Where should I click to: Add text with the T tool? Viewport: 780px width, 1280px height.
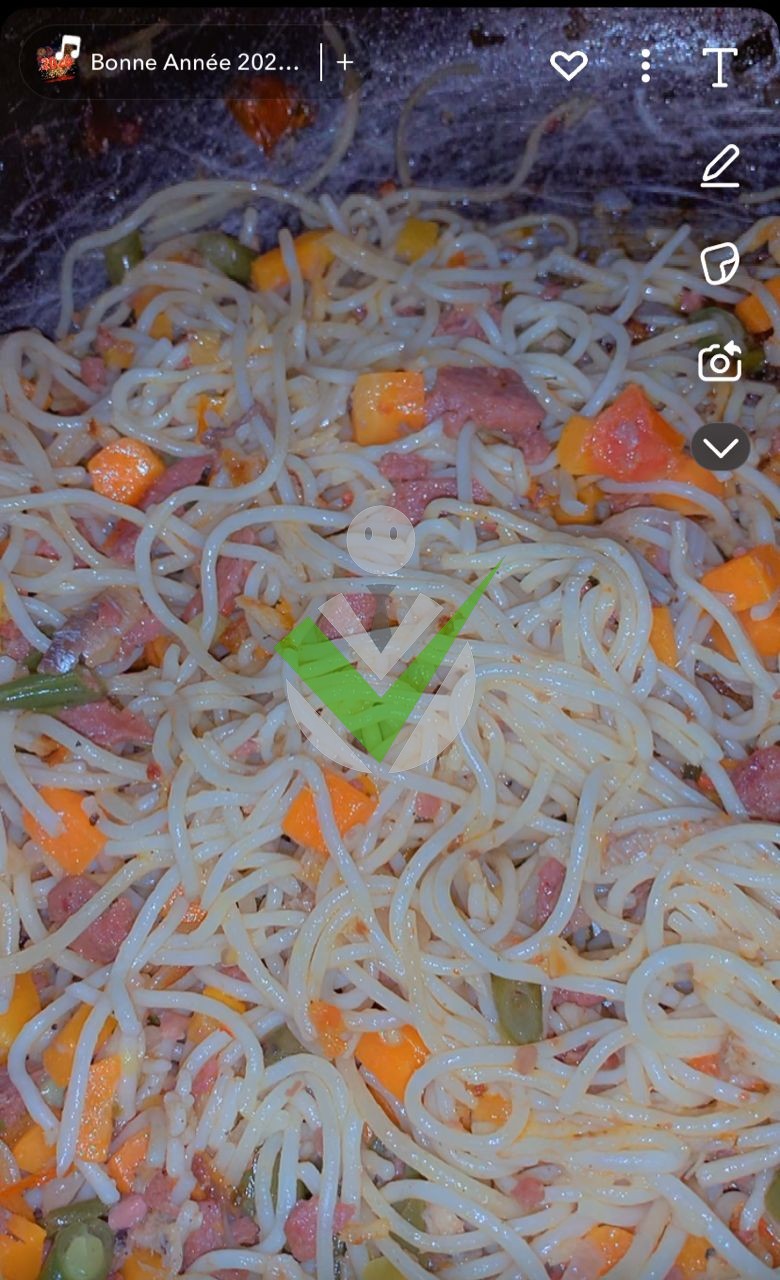(x=720, y=66)
